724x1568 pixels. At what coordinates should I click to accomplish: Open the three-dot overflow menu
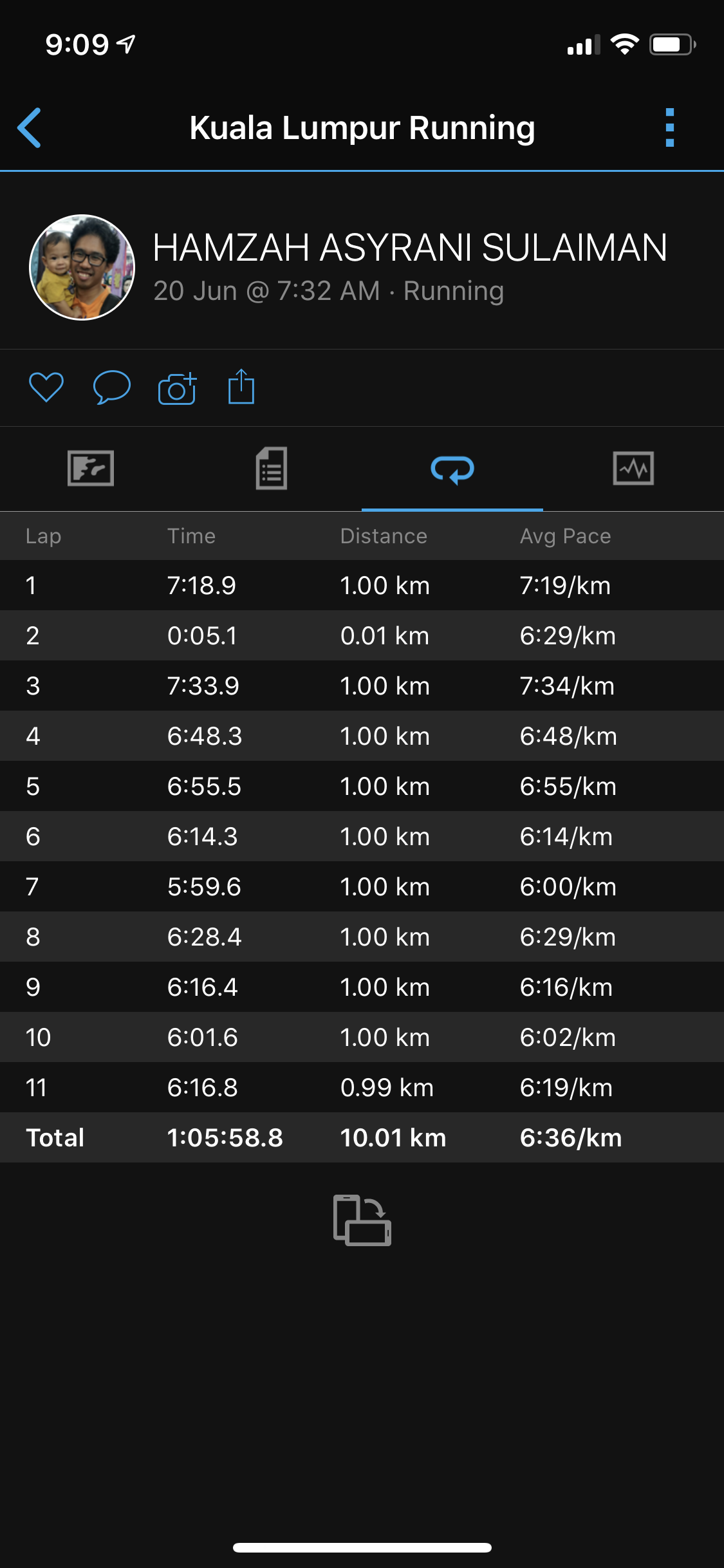click(x=669, y=127)
